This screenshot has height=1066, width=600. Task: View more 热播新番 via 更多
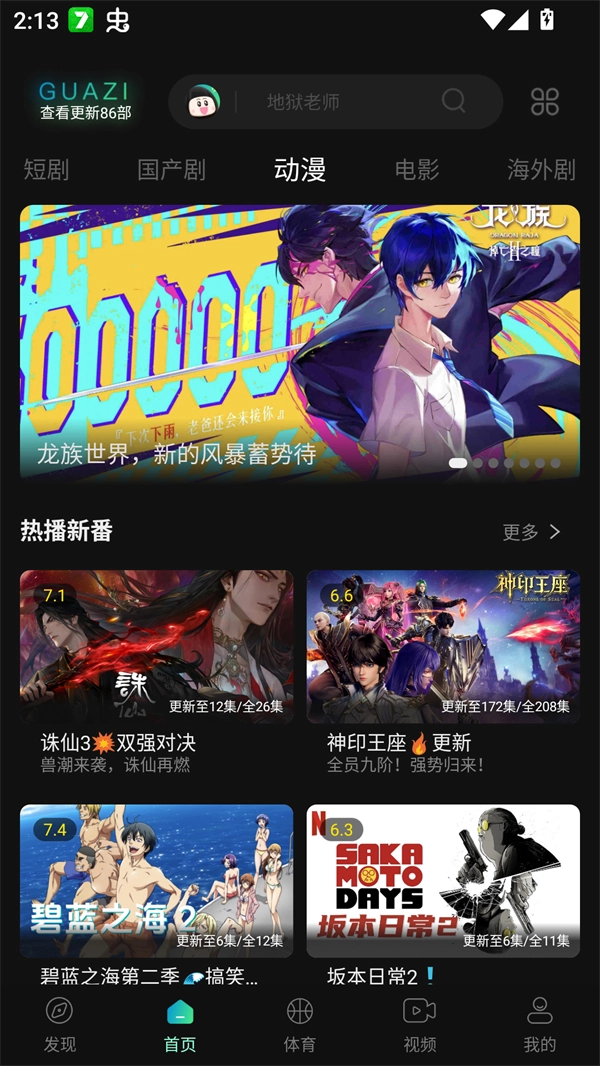[532, 532]
